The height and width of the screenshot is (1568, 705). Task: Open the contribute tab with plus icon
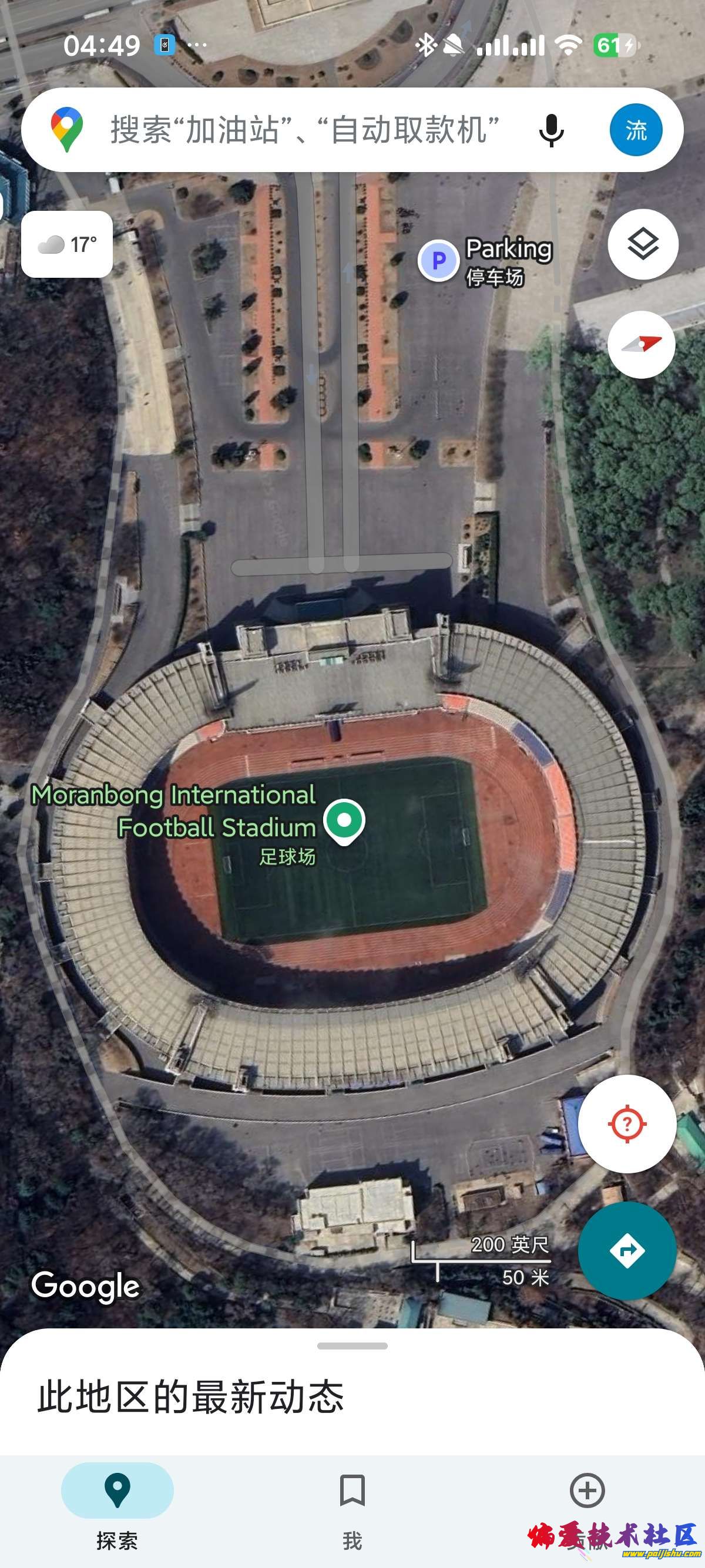(x=587, y=1506)
